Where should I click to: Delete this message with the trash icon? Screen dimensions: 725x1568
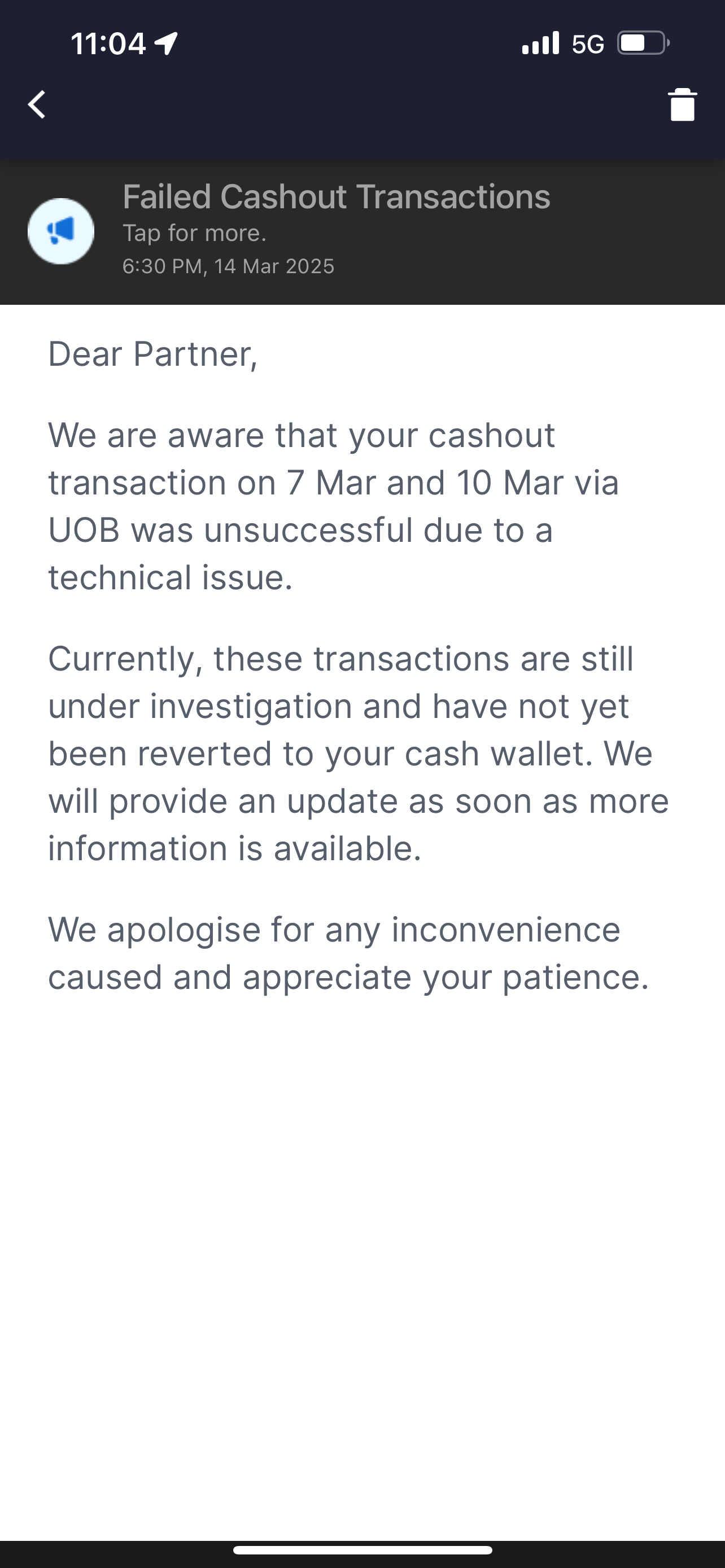tap(682, 104)
